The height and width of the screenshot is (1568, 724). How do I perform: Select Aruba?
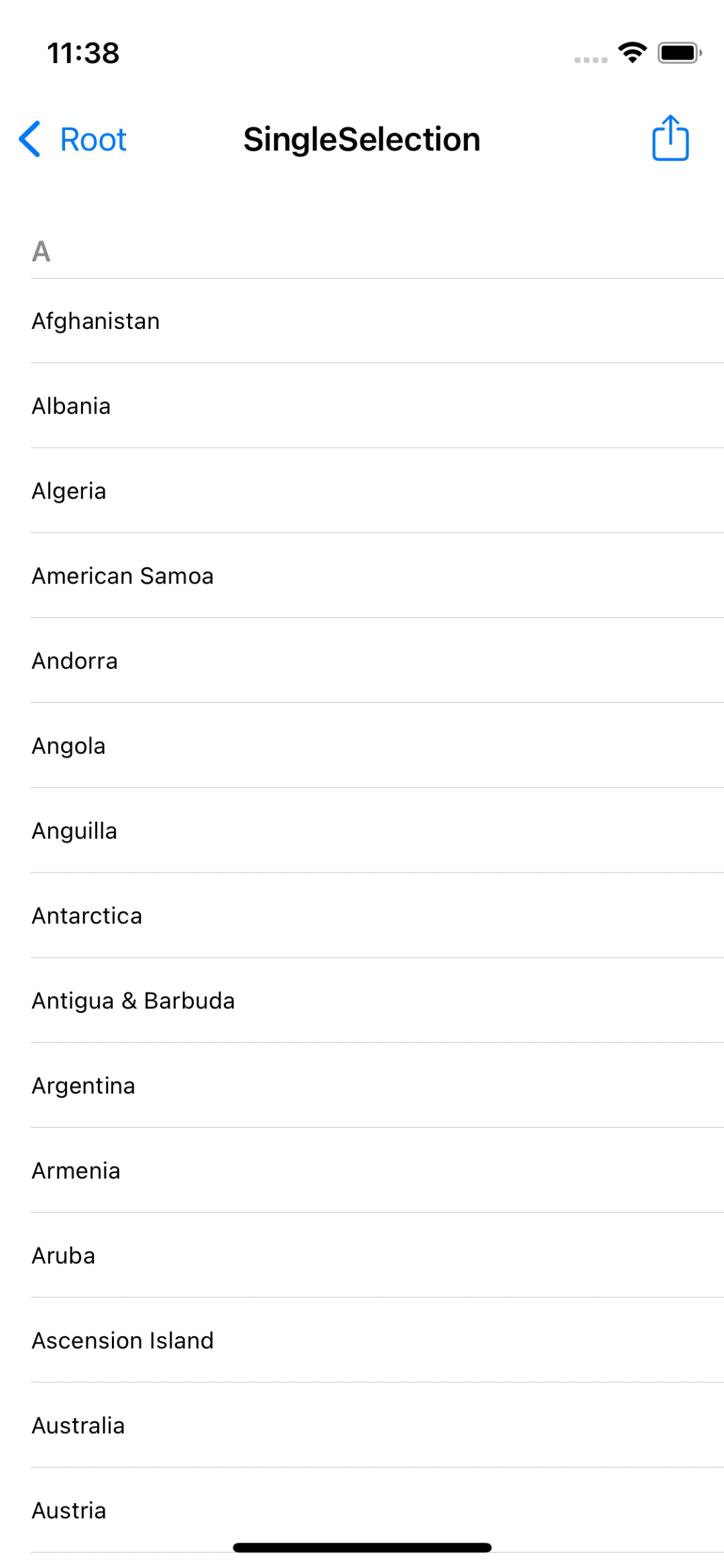(362, 1255)
